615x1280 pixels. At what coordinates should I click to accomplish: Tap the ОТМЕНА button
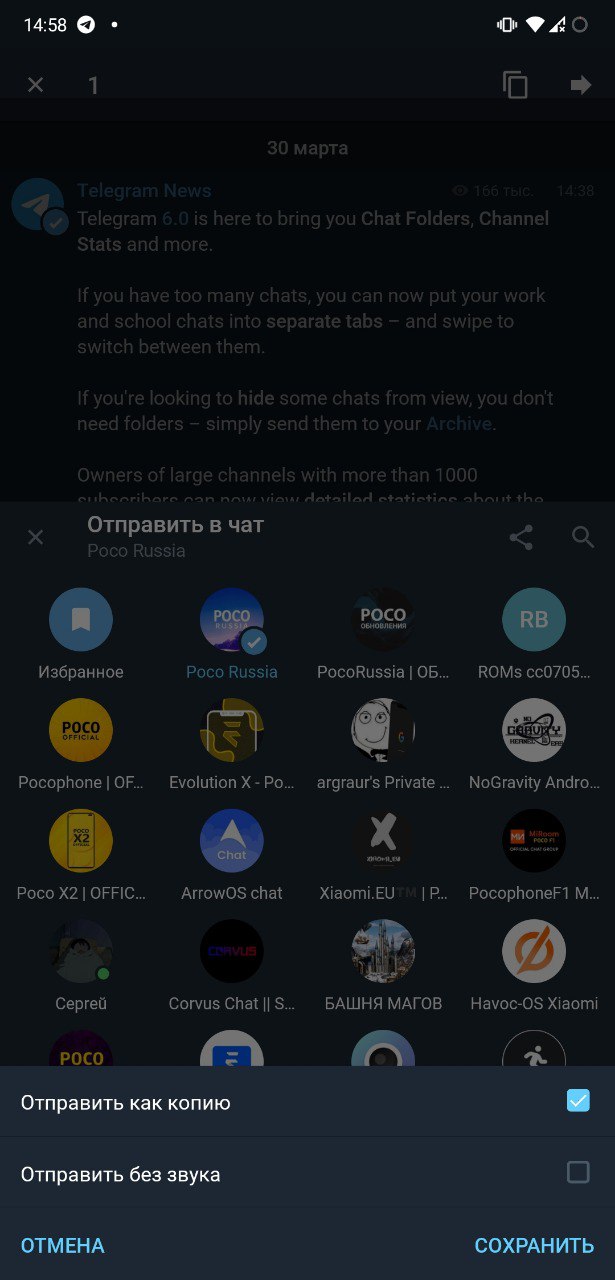pos(62,1245)
